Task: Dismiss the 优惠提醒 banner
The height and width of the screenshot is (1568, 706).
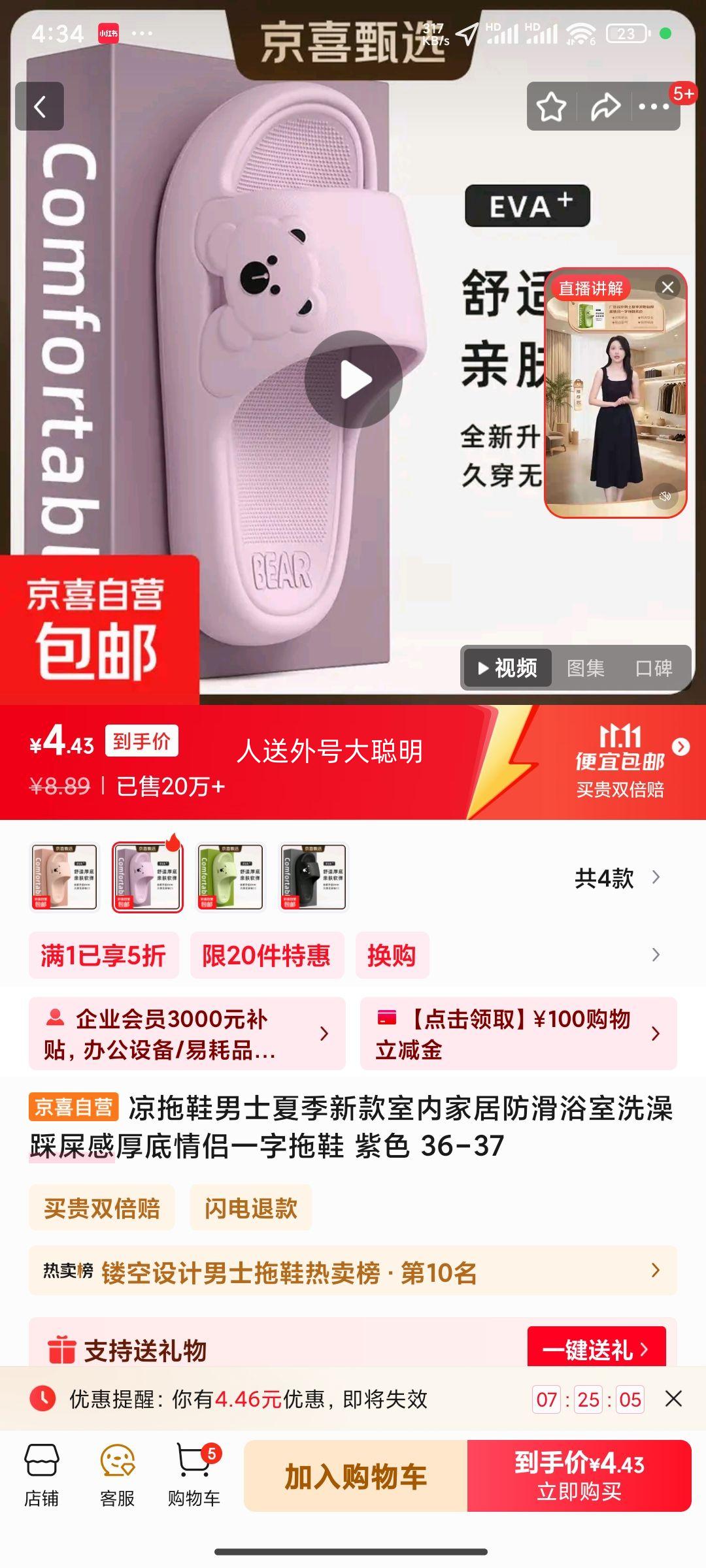Action: click(673, 1399)
